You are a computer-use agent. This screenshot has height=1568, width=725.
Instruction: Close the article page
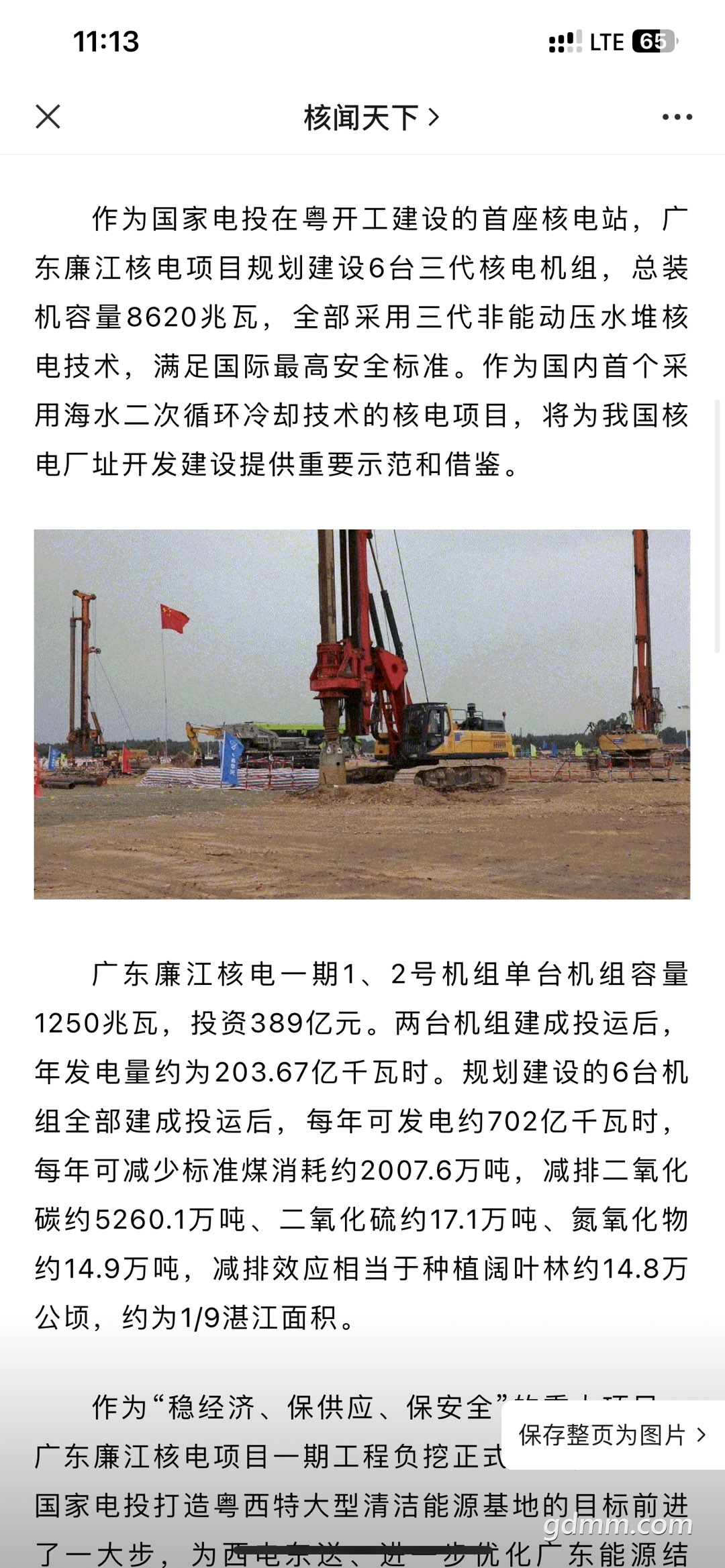[48, 117]
